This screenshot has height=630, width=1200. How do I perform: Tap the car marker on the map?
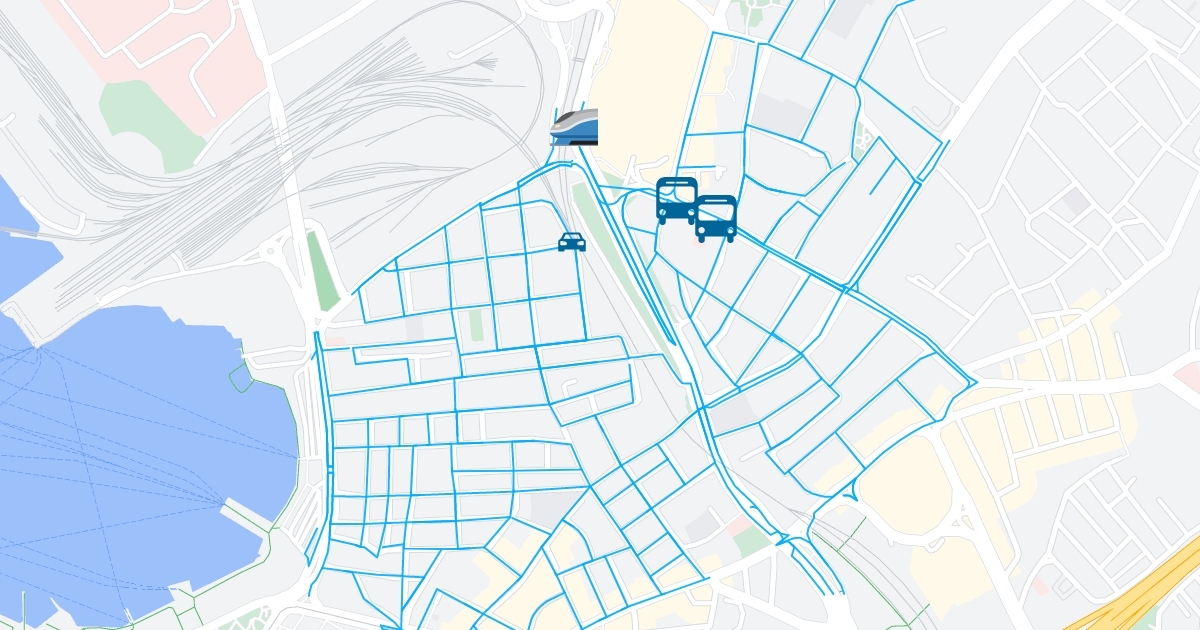click(572, 241)
